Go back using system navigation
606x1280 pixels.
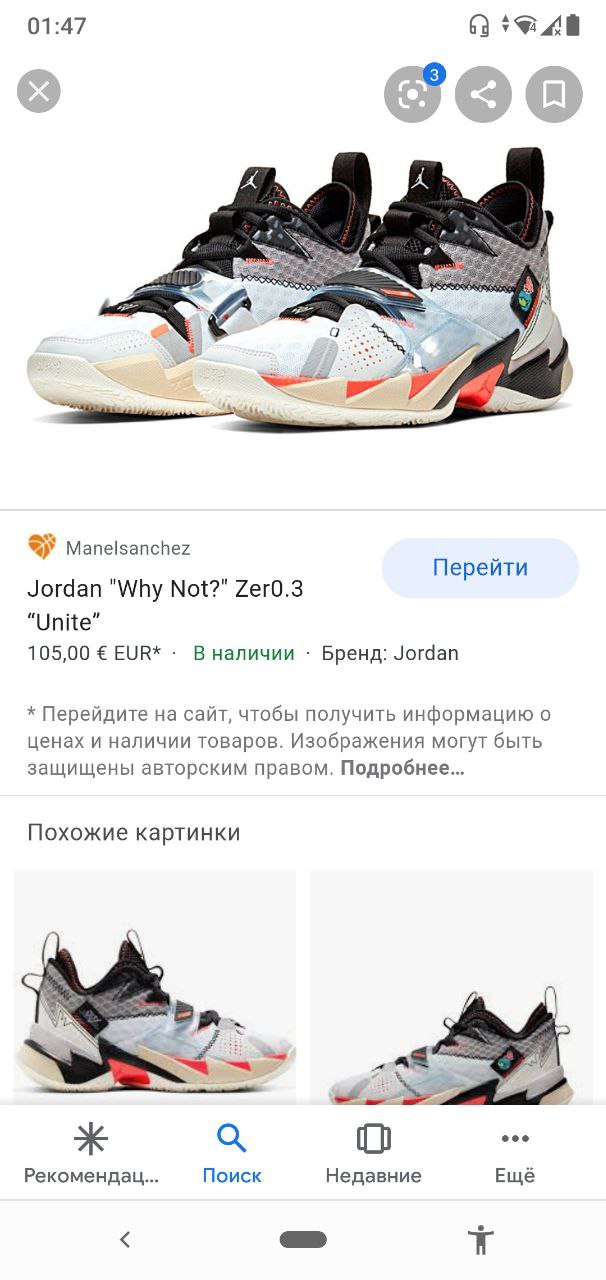125,1240
